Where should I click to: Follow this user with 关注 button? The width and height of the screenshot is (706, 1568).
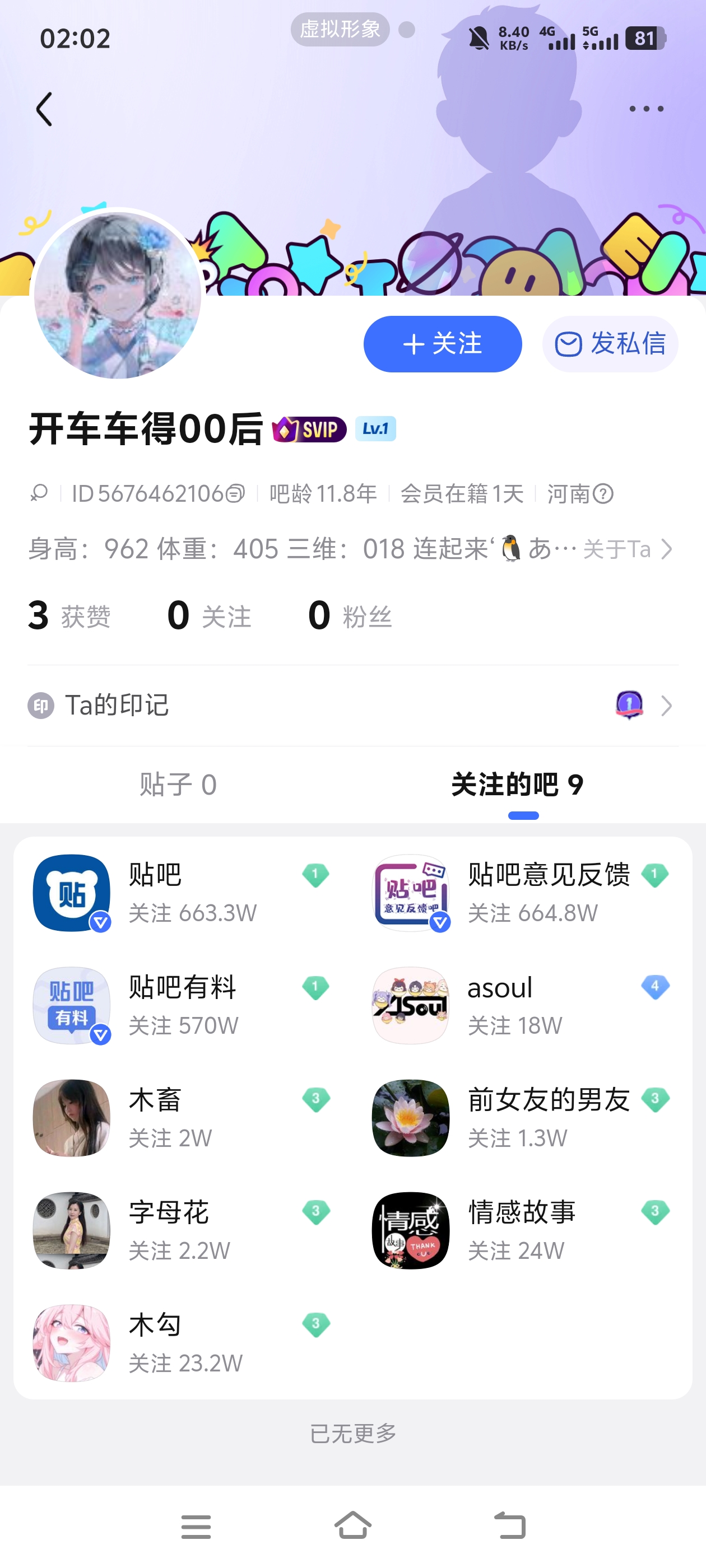point(442,344)
